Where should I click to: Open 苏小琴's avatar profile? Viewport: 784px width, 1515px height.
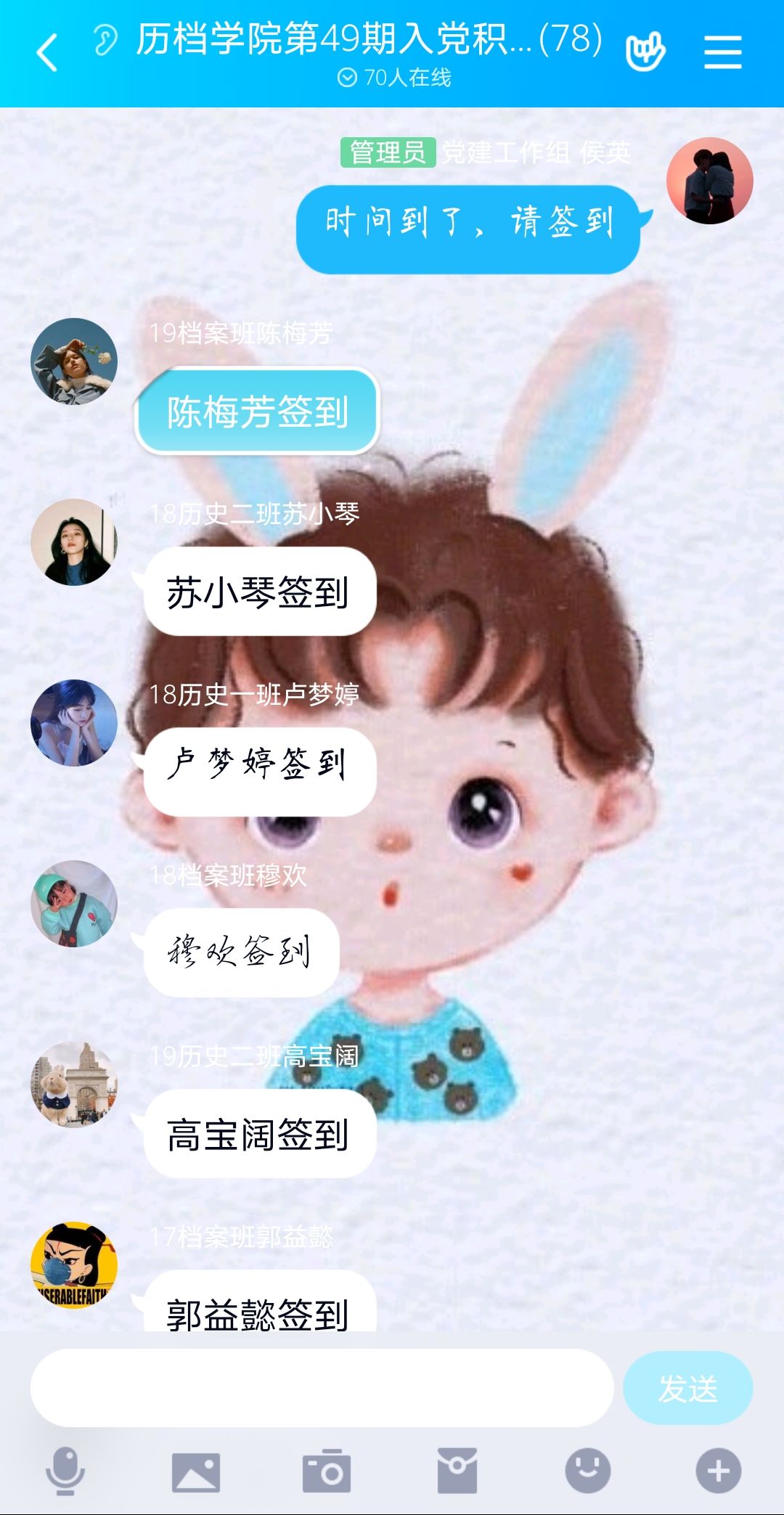tap(74, 542)
